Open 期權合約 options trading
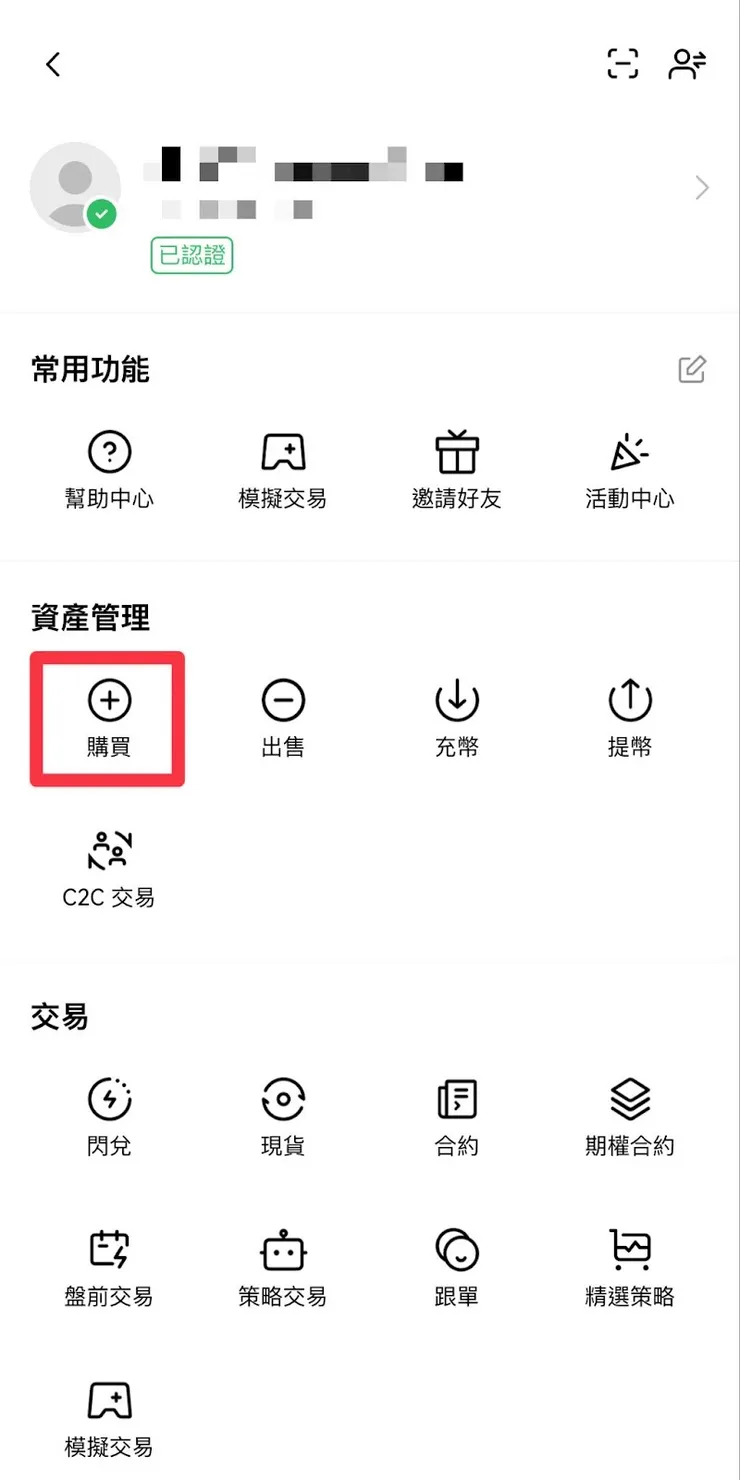Image resolution: width=740 pixels, height=1480 pixels. tap(629, 1117)
